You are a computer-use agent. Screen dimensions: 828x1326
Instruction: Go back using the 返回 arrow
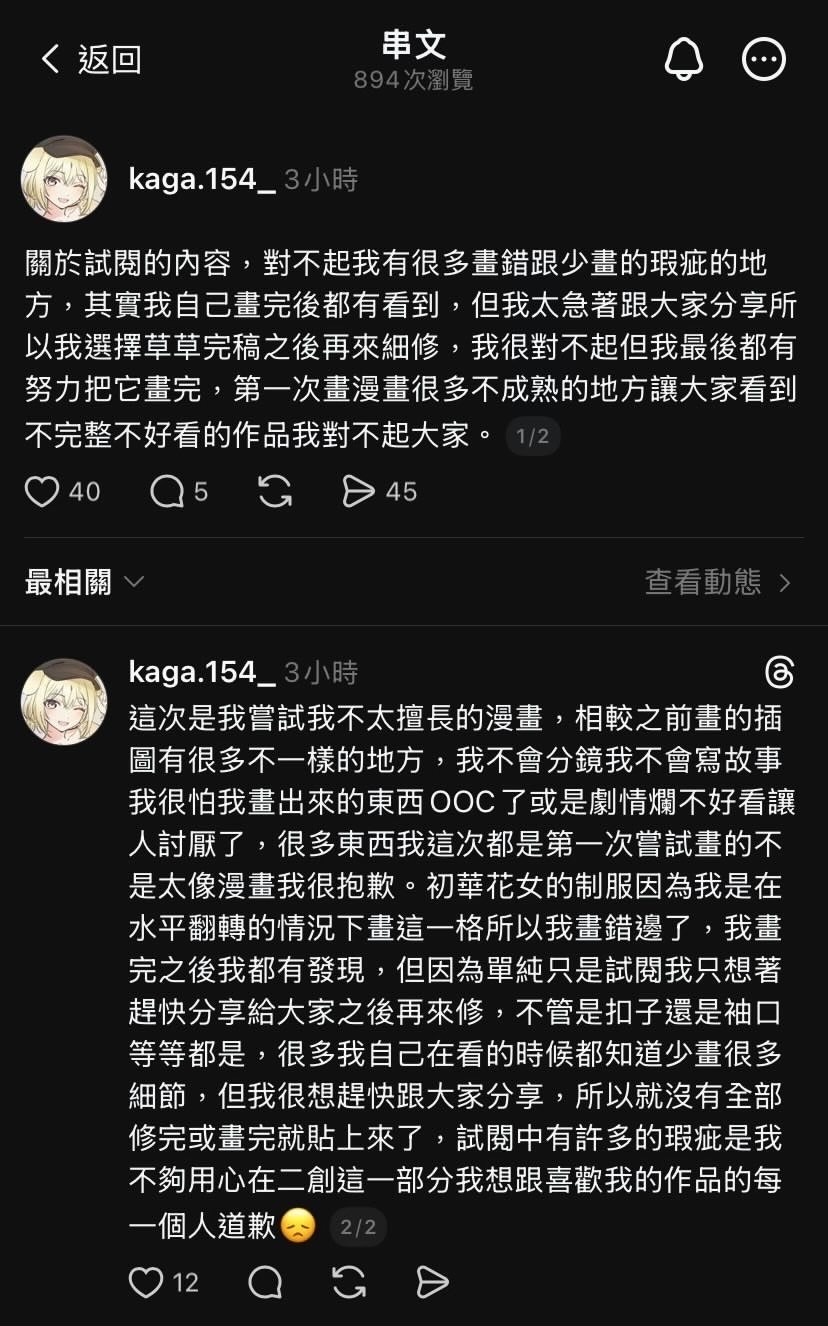tap(52, 60)
